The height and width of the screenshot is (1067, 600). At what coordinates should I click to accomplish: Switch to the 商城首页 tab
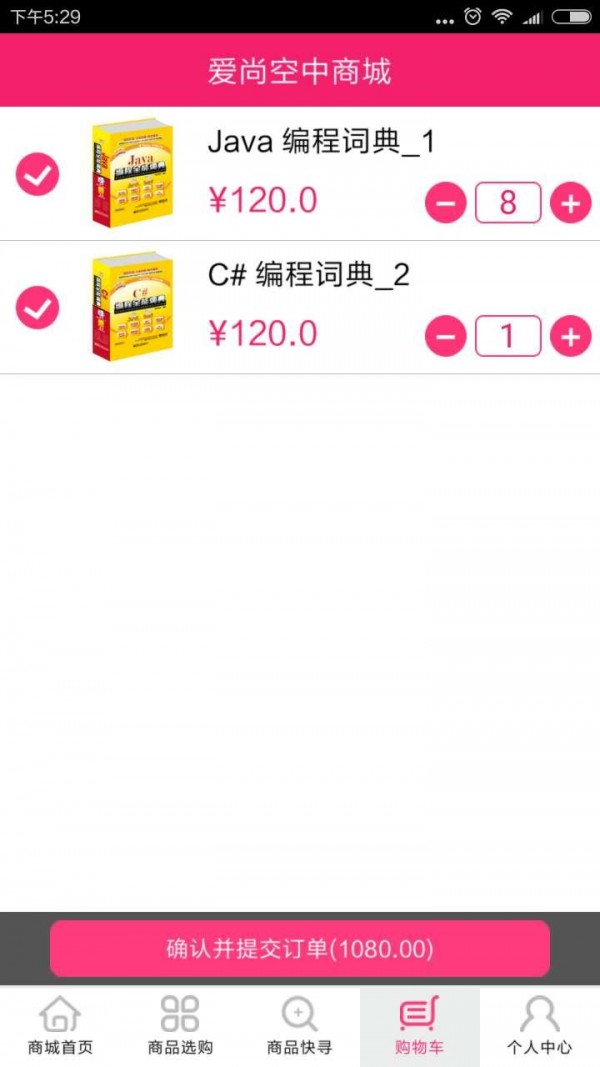click(x=60, y=1027)
